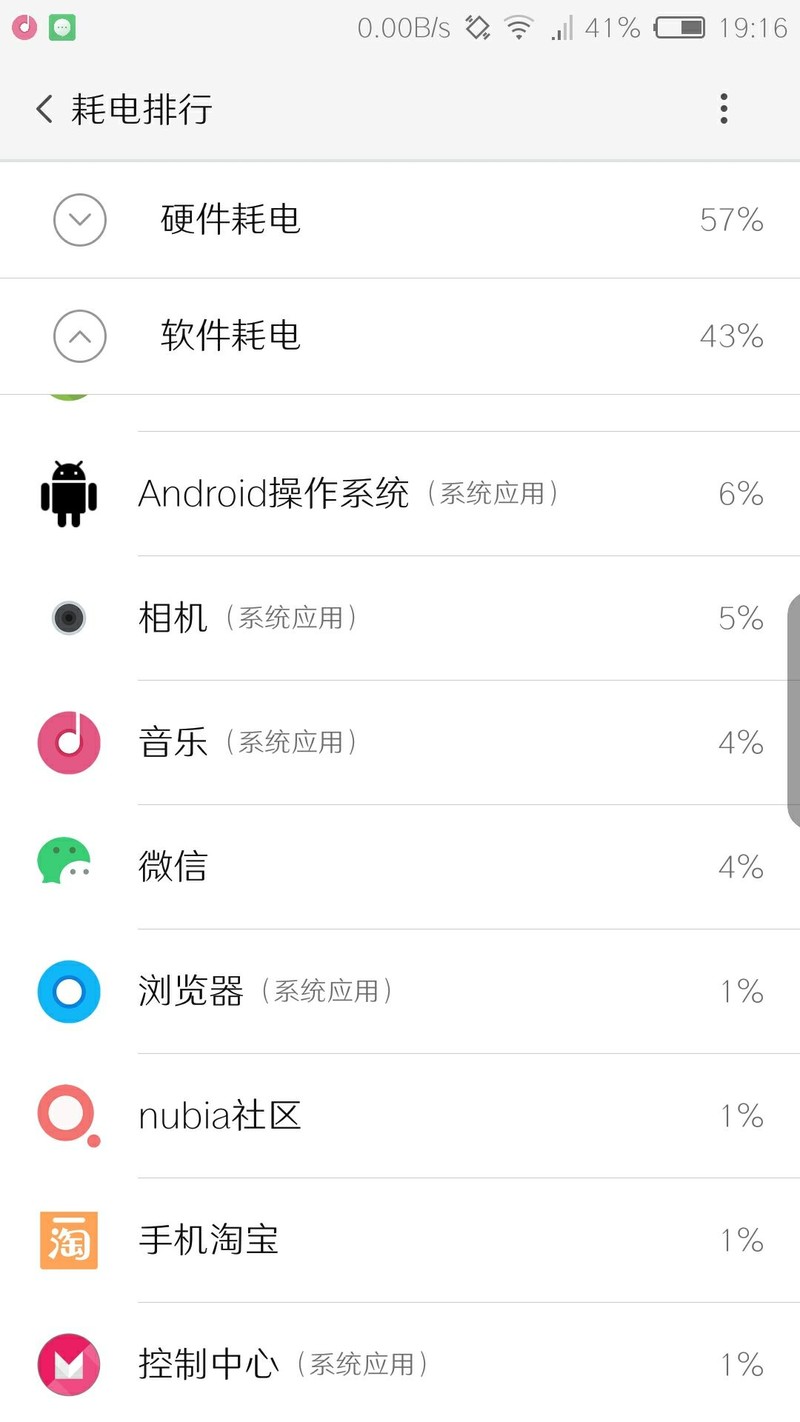The image size is (800, 1422).
Task: Open the 微信 entry by its name
Action: point(171,866)
